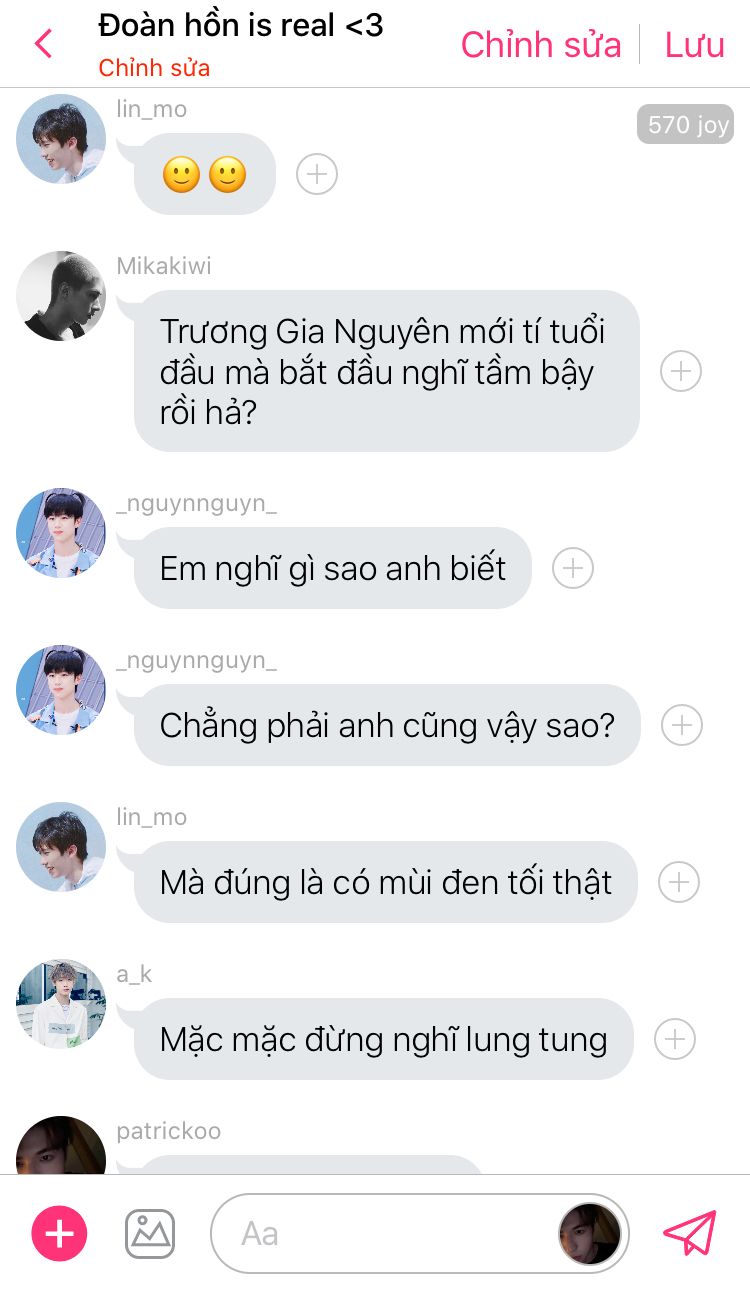Tap the red Chỉnh sửa under the title
The image size is (750, 1294).
(154, 69)
